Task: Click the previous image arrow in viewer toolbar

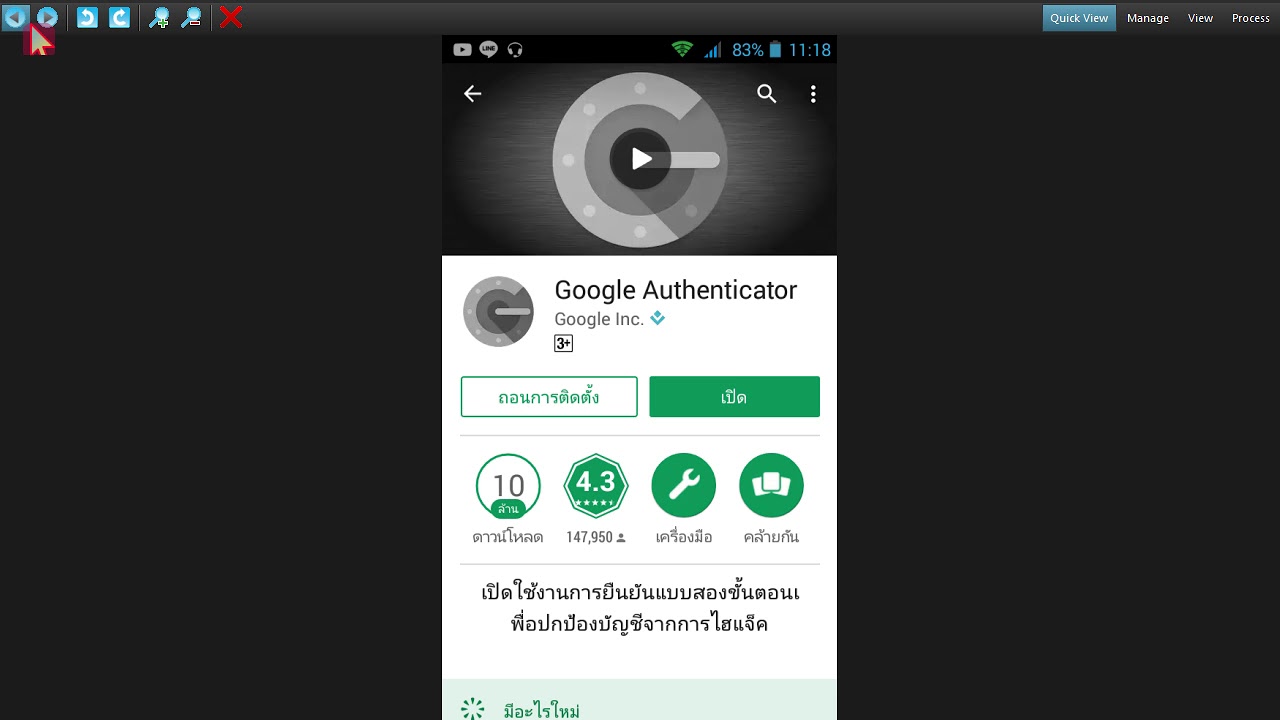Action: point(15,17)
